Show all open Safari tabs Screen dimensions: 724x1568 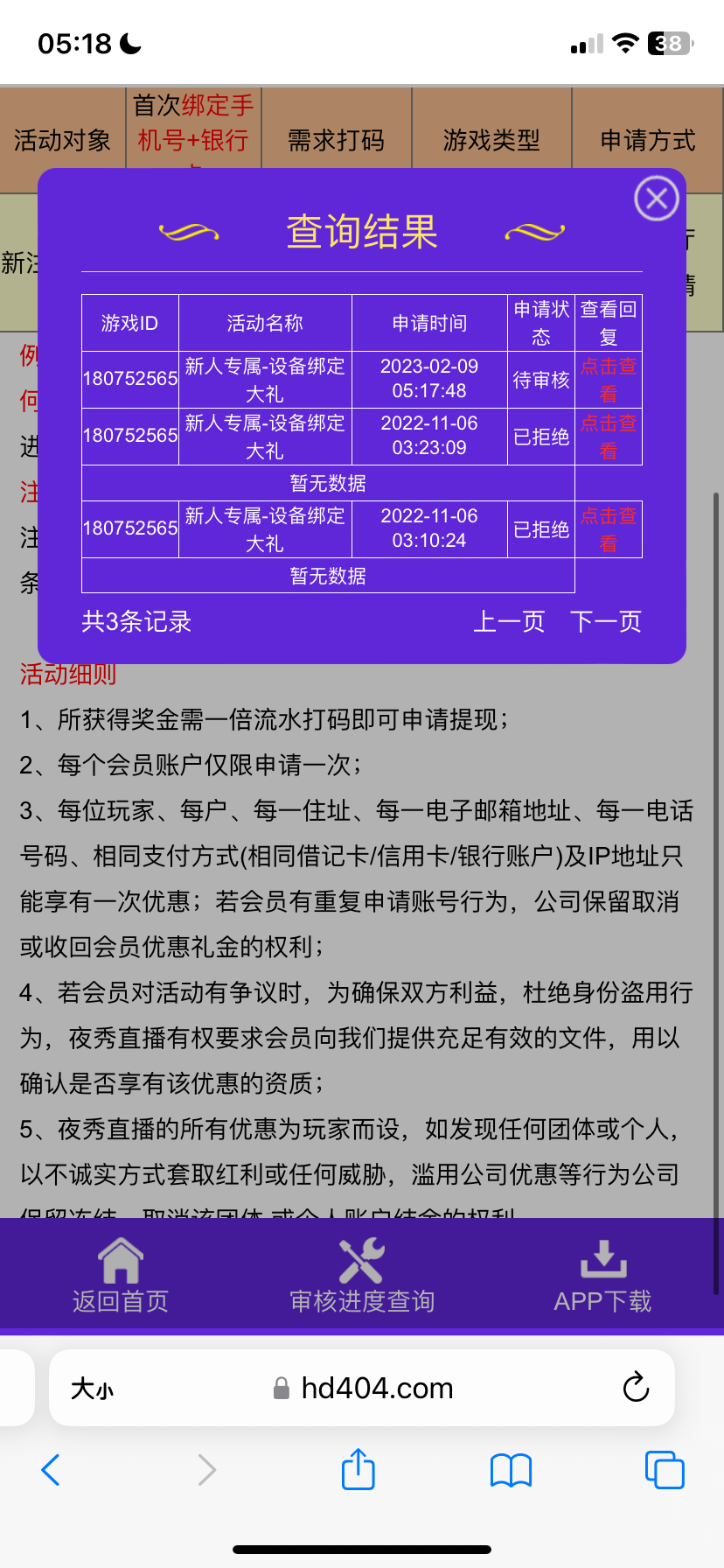pos(664,1470)
